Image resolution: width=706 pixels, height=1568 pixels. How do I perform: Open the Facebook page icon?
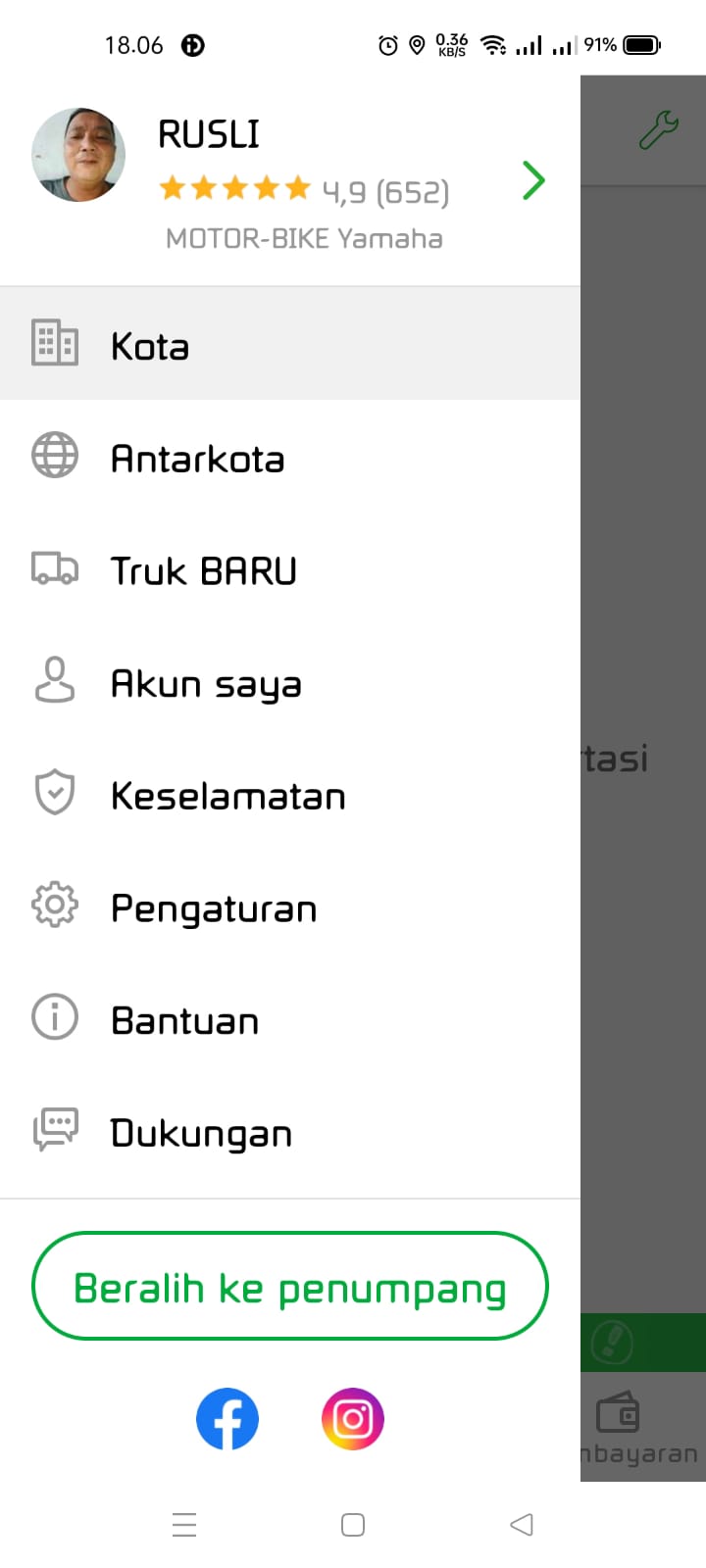tap(227, 1418)
